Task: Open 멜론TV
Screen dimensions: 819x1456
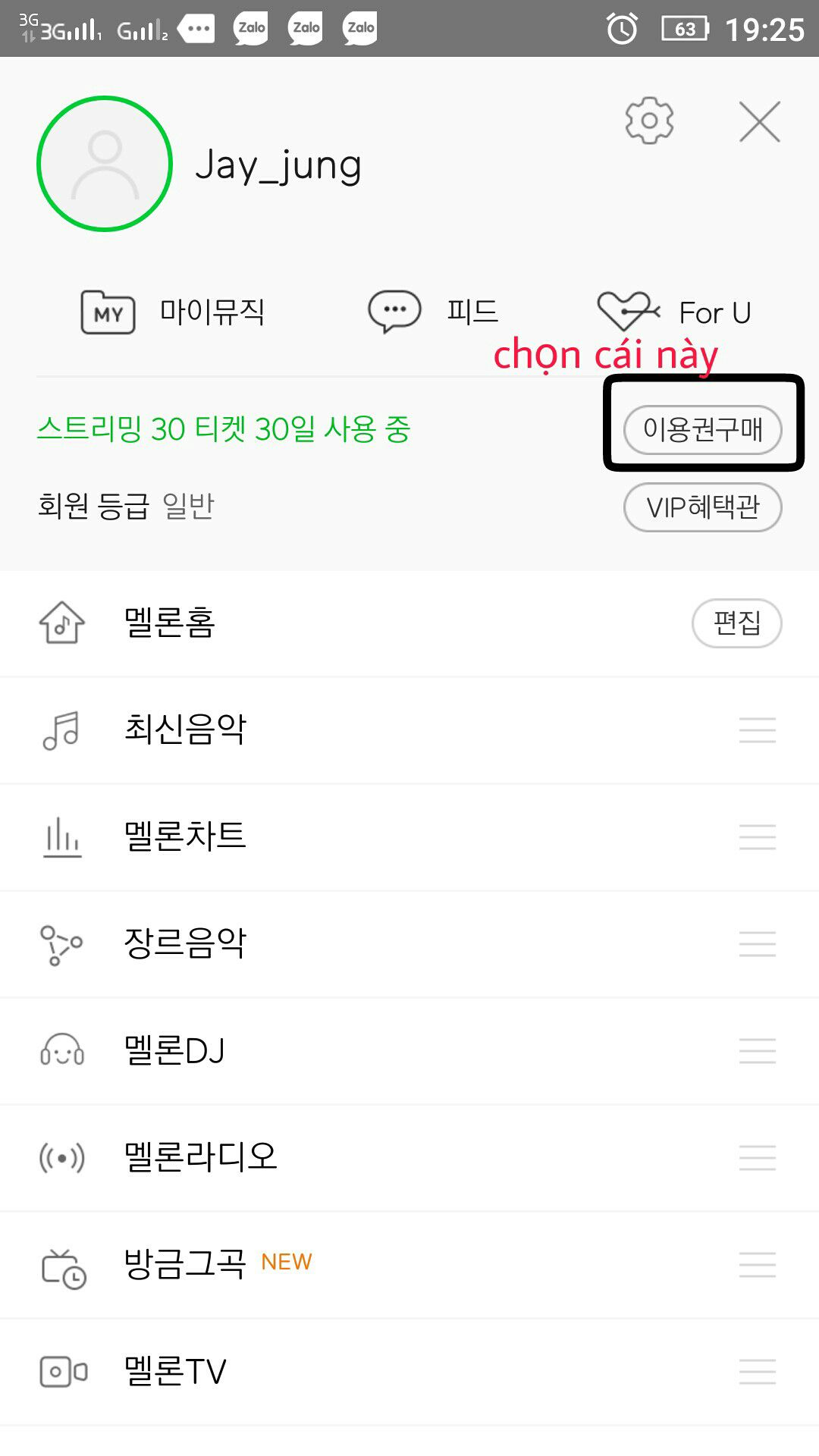Action: click(x=174, y=1371)
